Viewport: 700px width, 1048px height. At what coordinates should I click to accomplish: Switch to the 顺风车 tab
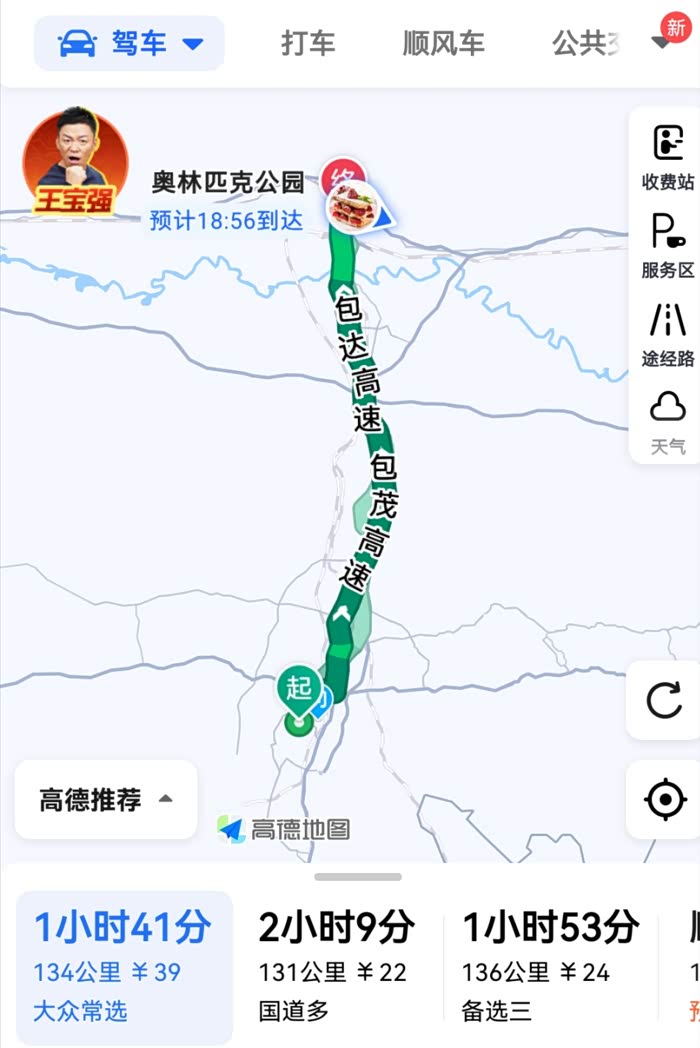tap(443, 43)
